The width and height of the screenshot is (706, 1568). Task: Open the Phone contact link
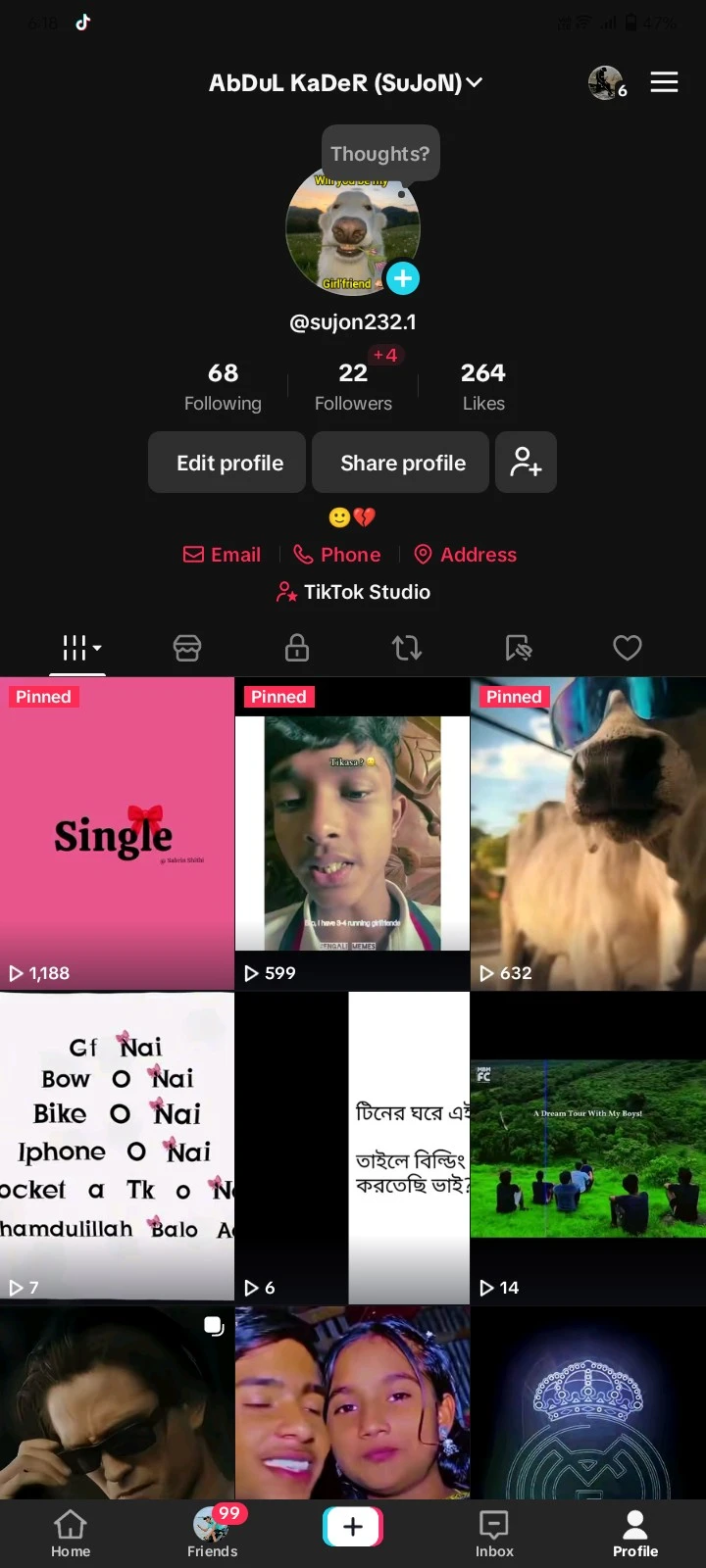(338, 555)
